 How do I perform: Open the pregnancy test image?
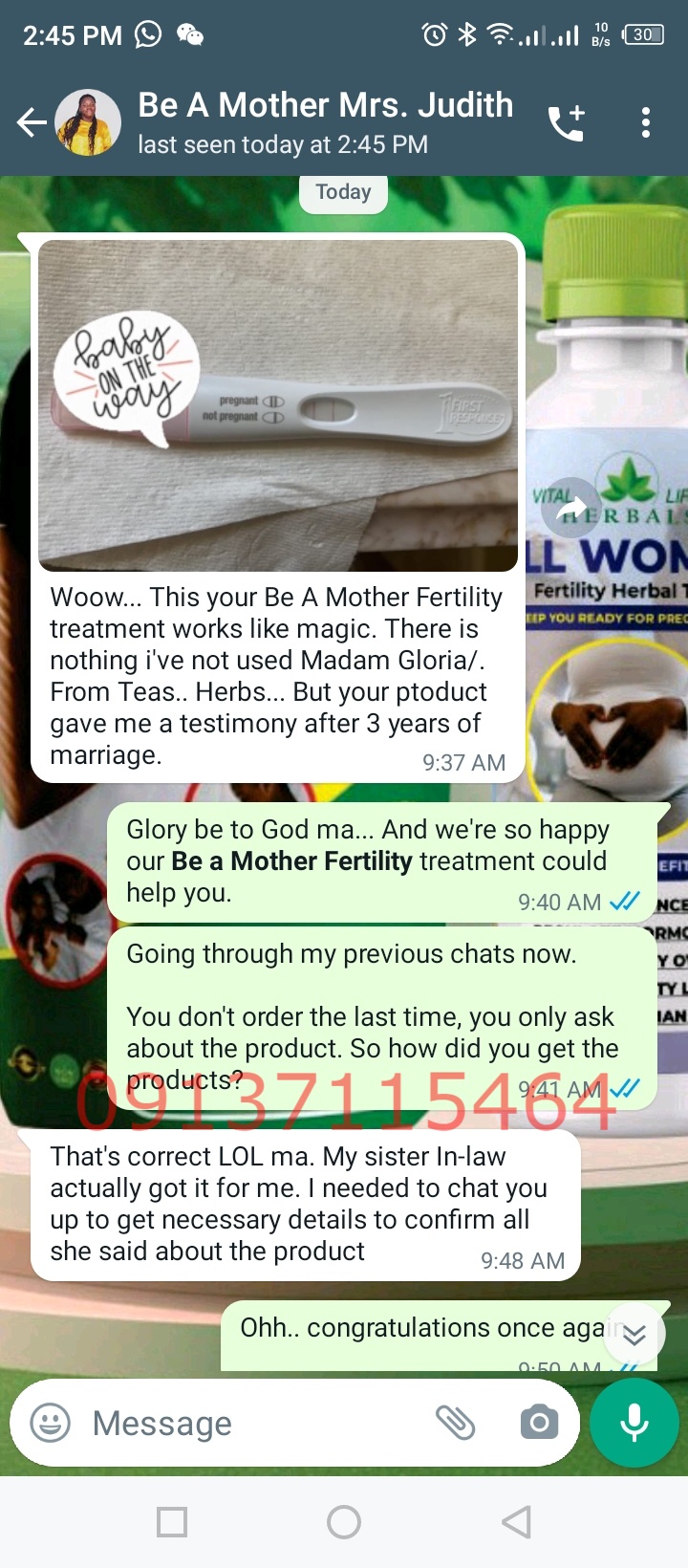tap(277, 406)
